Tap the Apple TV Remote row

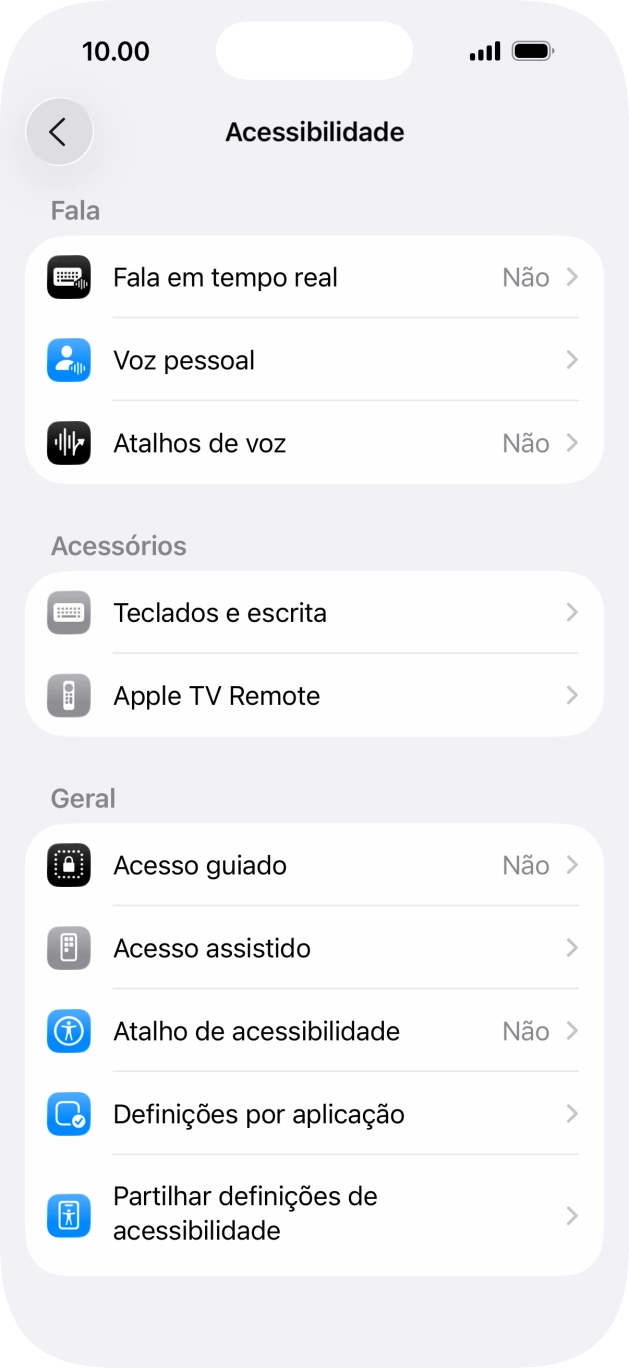click(314, 696)
